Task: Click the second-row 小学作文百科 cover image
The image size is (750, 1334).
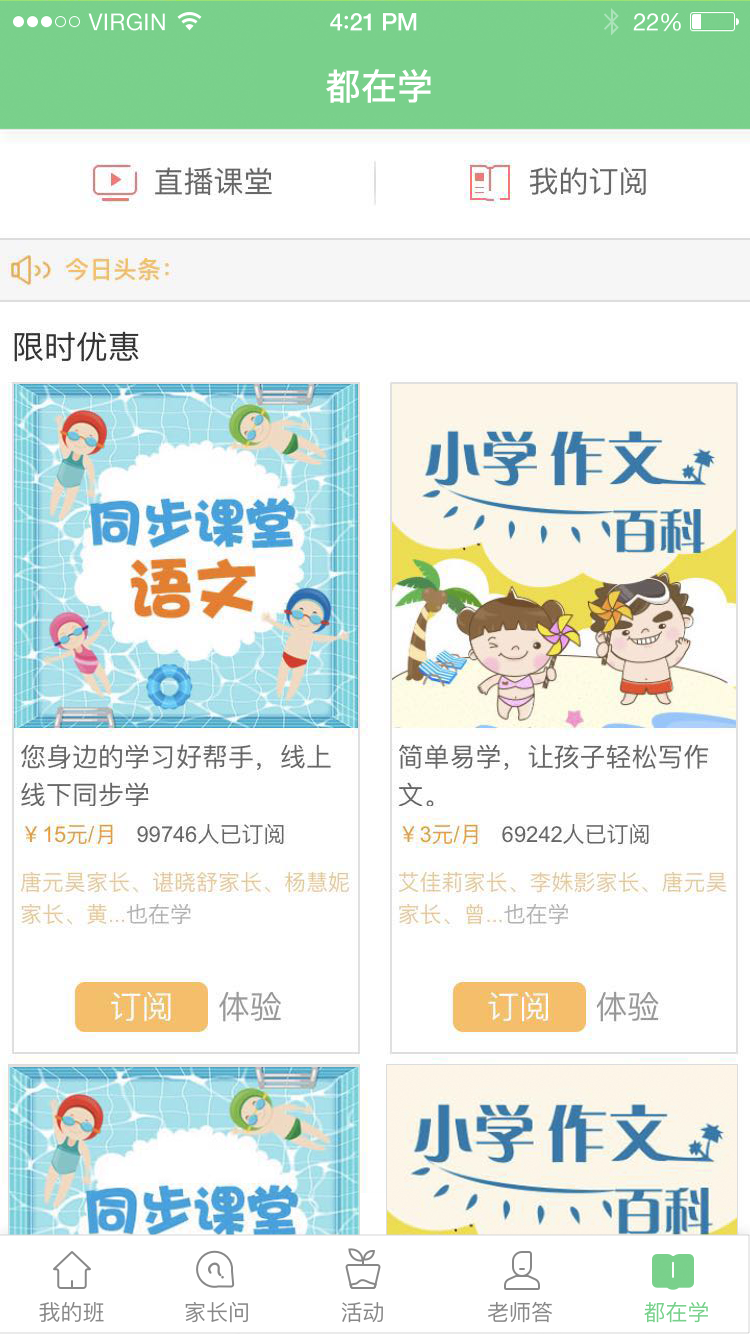Action: (563, 1150)
